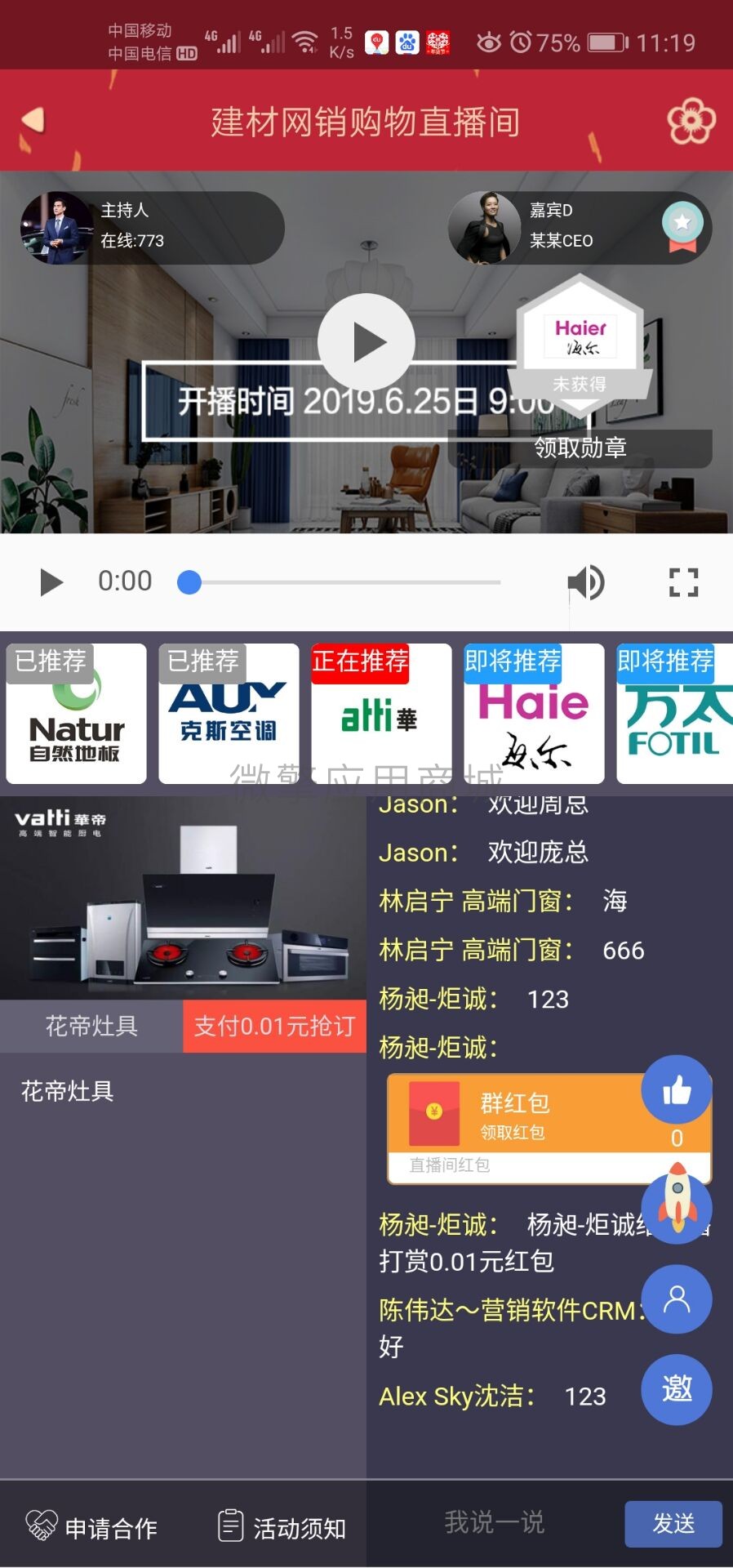
Task: Toggle fullscreen playback mode
Action: pos(683,581)
